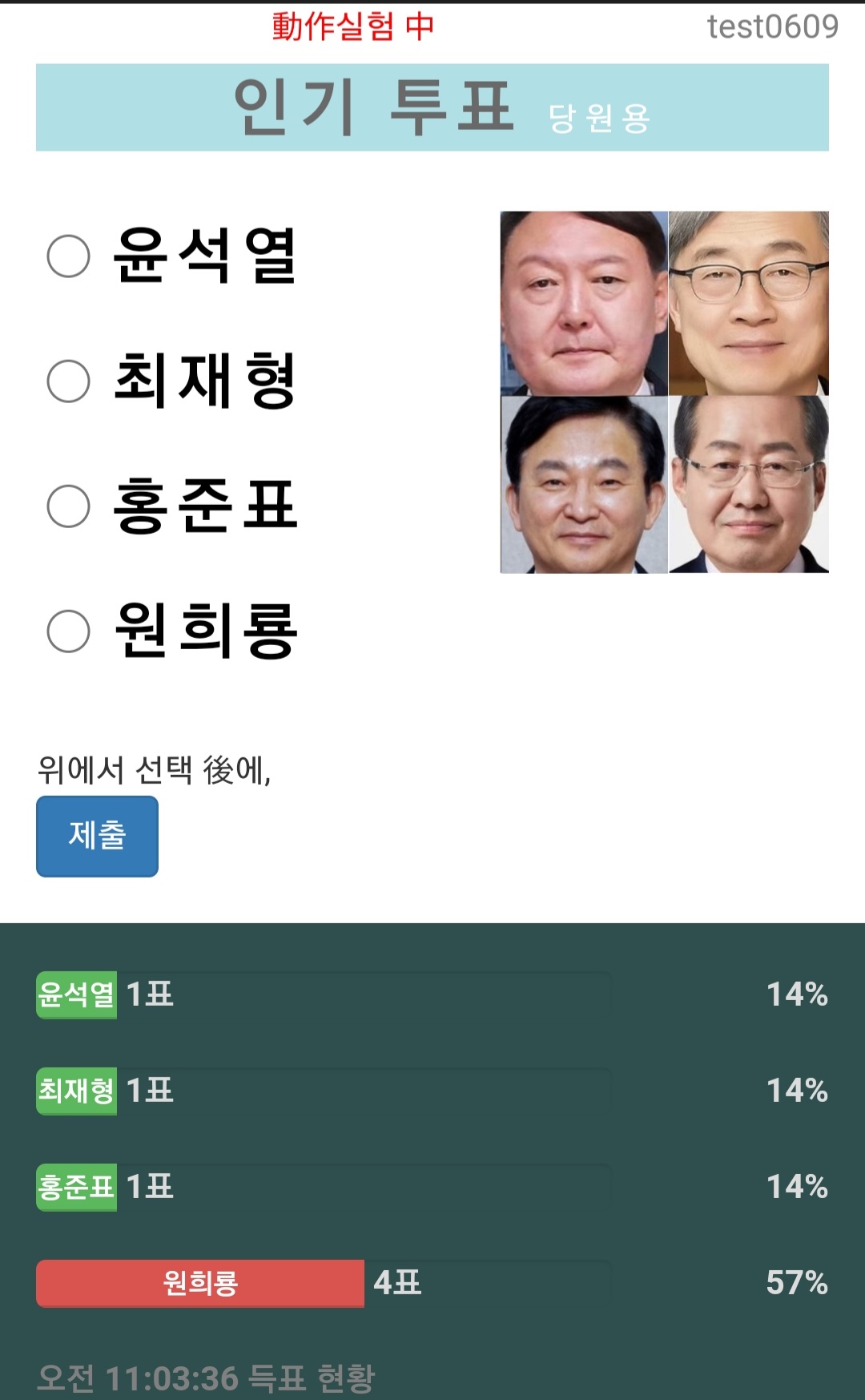865x1400 pixels.
Task: Select the 윤석열 radio option
Action: 69,256
